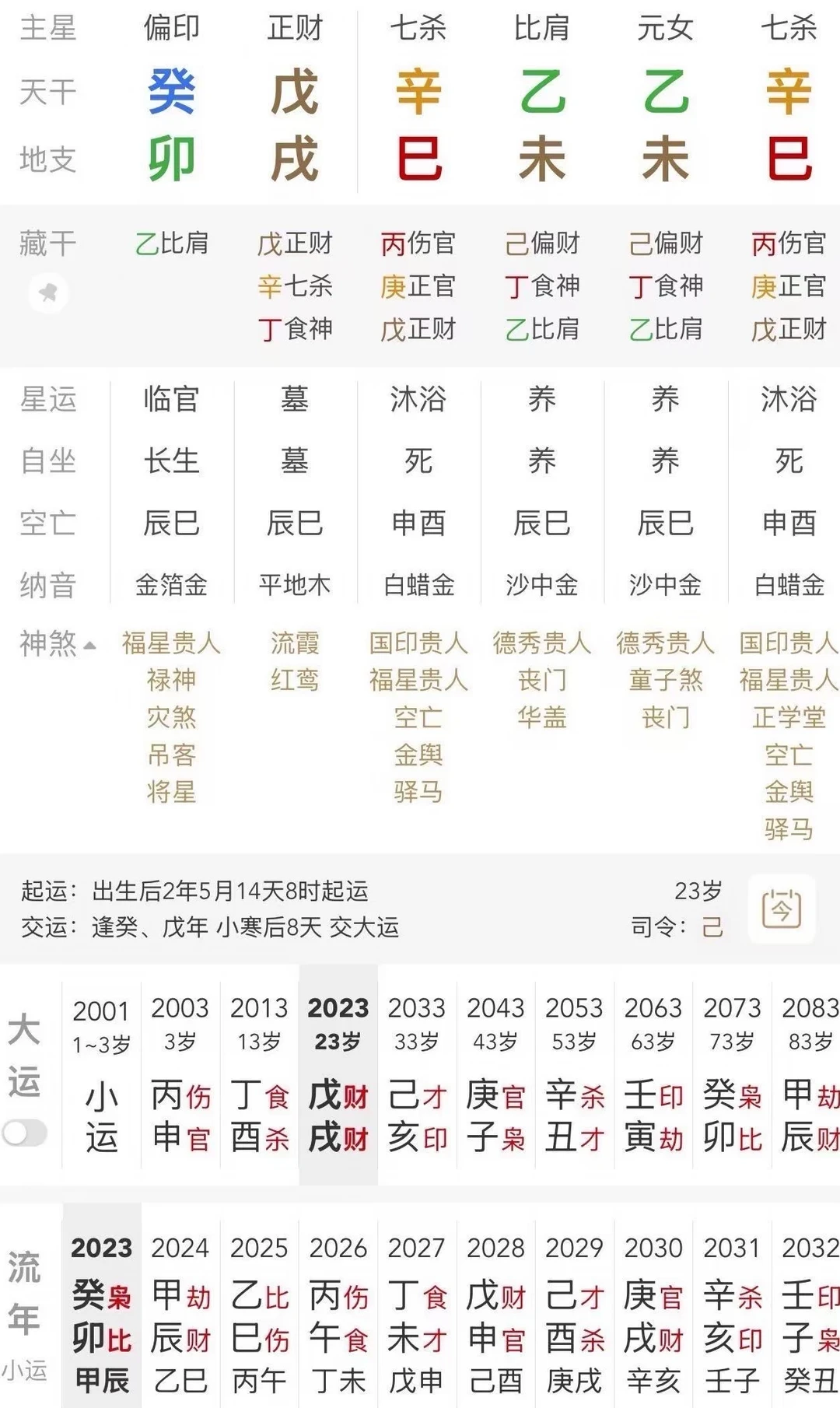The width and height of the screenshot is (840, 1408).
Task: Choose the 2031 辛亥 流年 column
Action: click(733, 1314)
